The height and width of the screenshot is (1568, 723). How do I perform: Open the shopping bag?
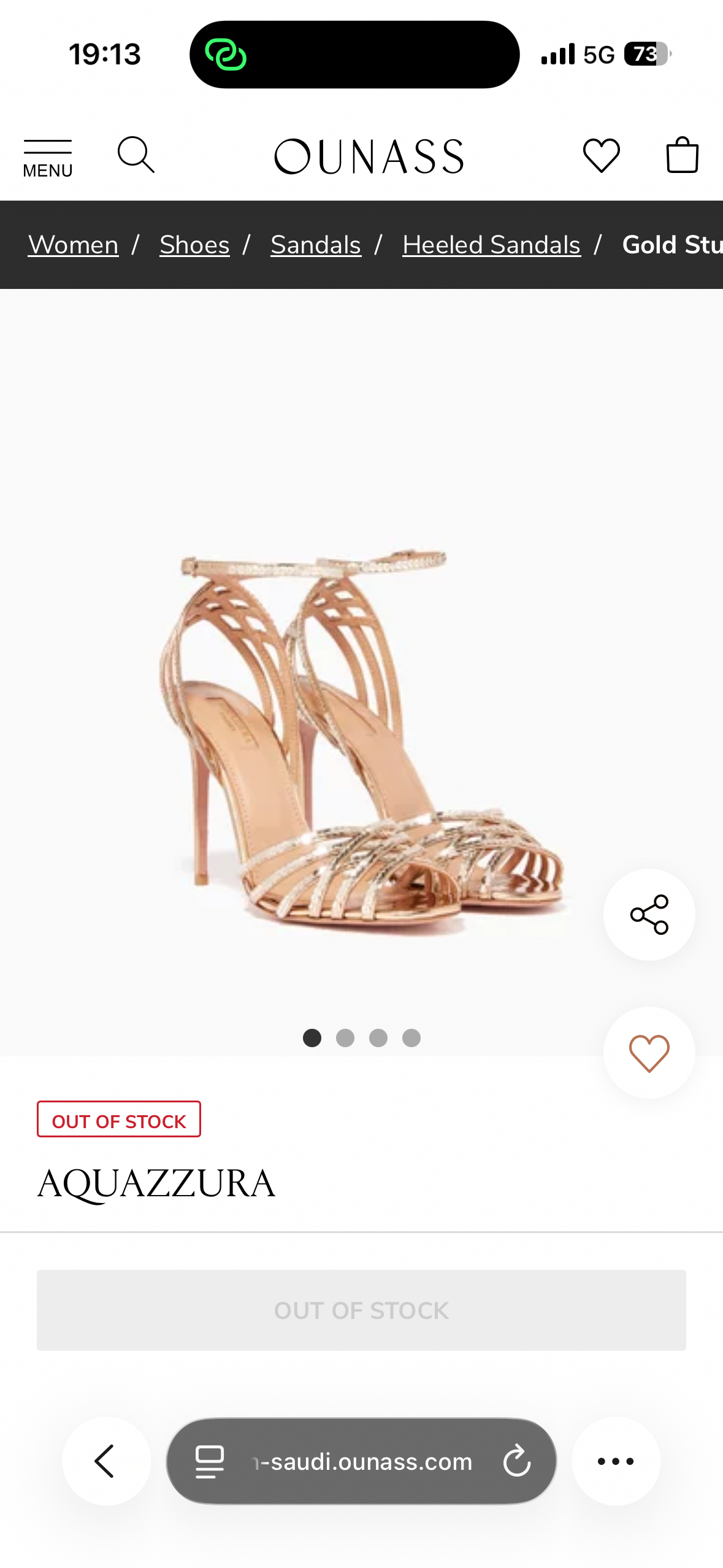pos(682,155)
